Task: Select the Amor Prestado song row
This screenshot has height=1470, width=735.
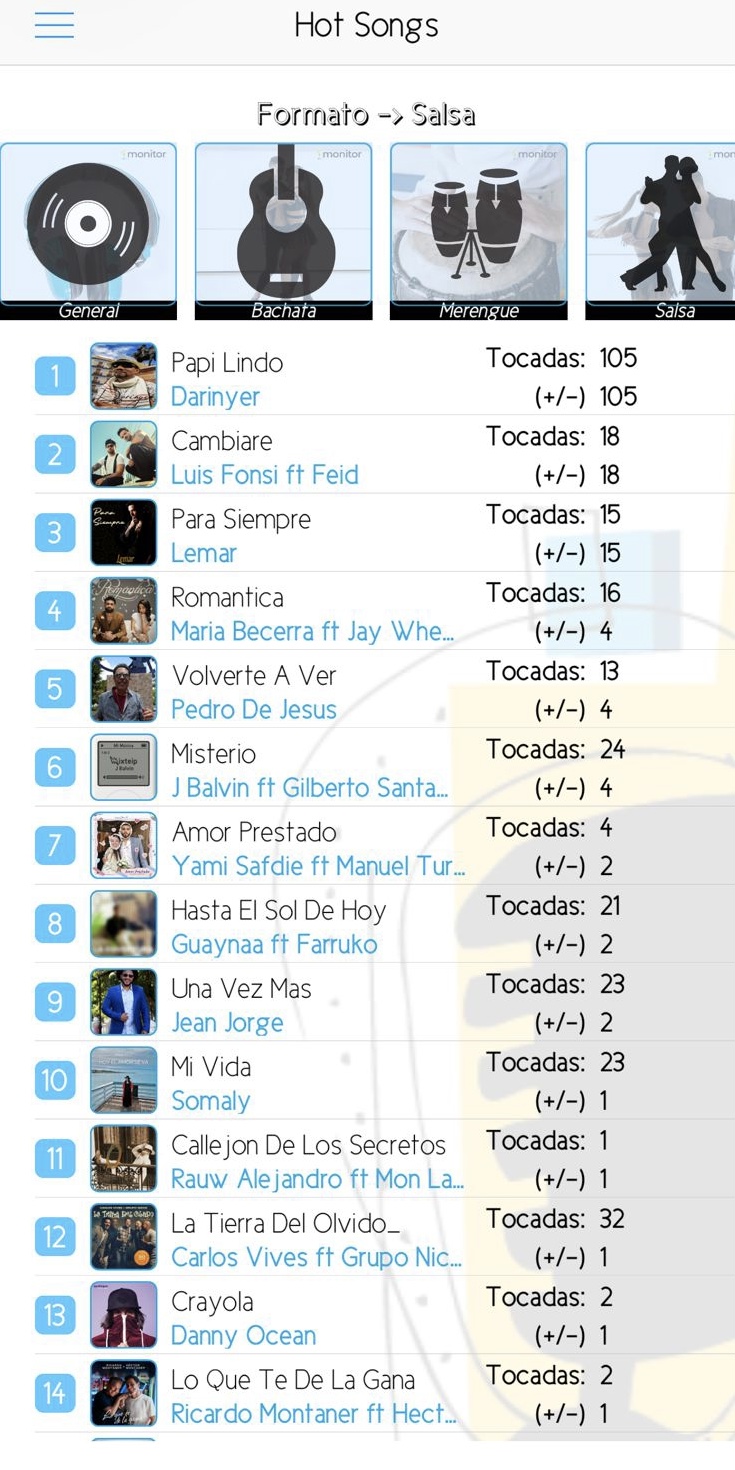Action: coord(300,847)
